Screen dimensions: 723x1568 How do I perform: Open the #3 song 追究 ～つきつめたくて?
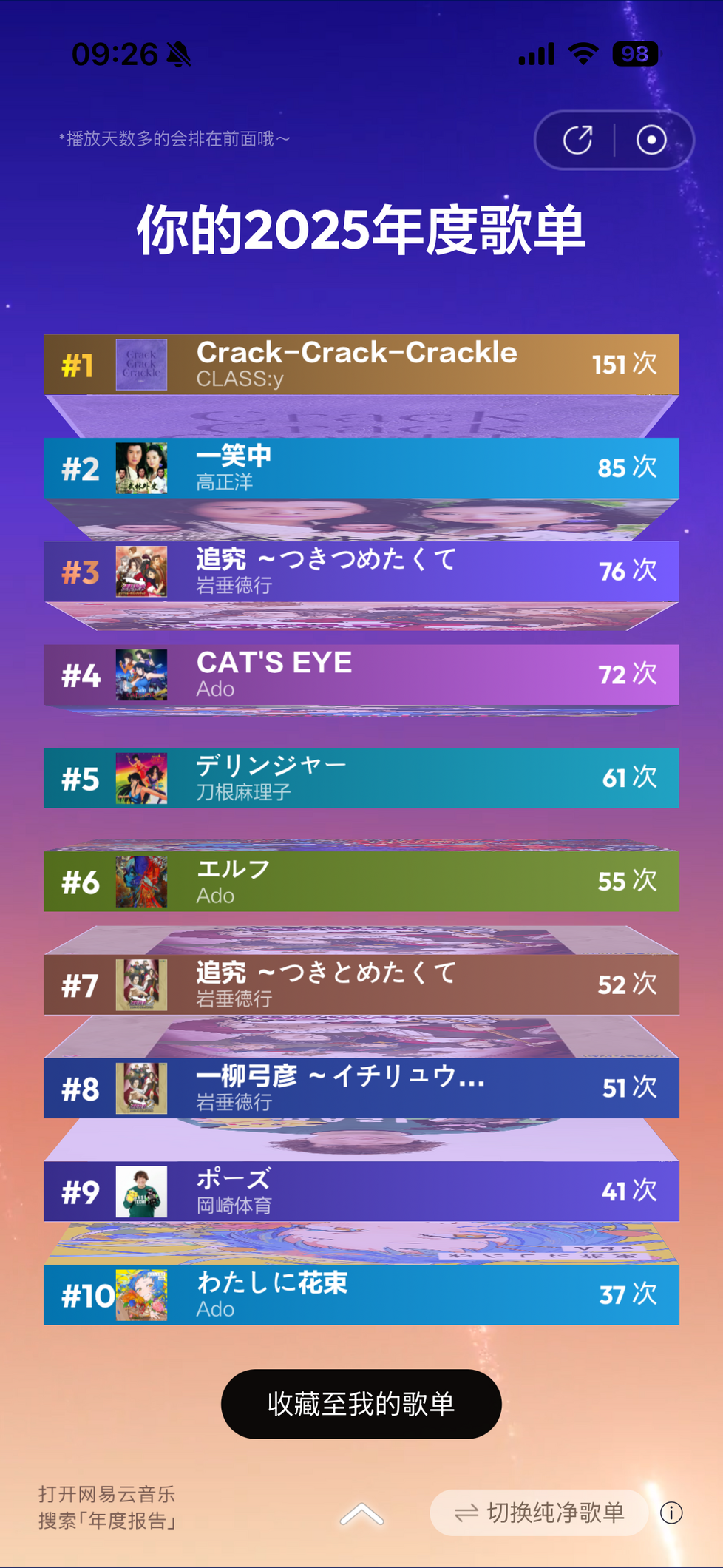361,572
